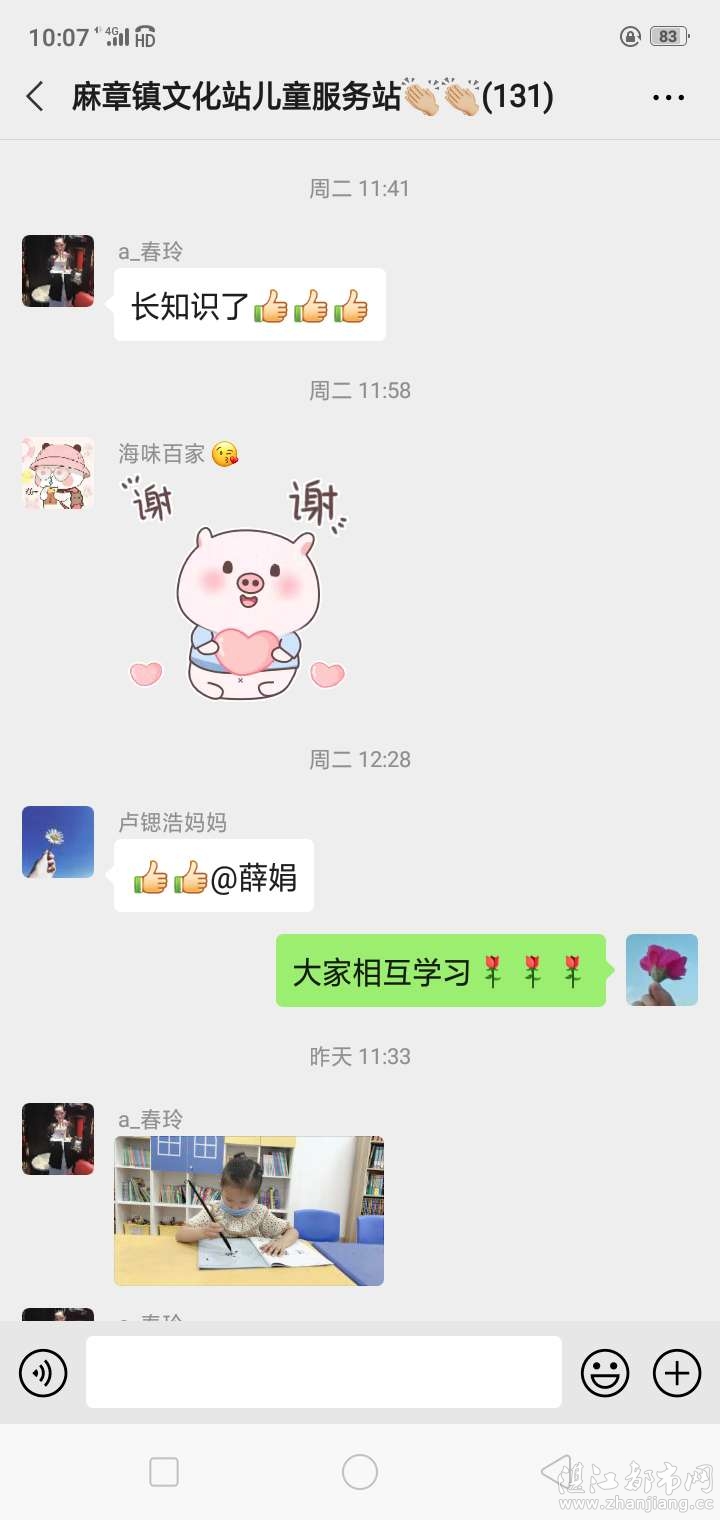Open the pig thank-you sticker
Viewport: 720px width, 1520px height.
238,588
